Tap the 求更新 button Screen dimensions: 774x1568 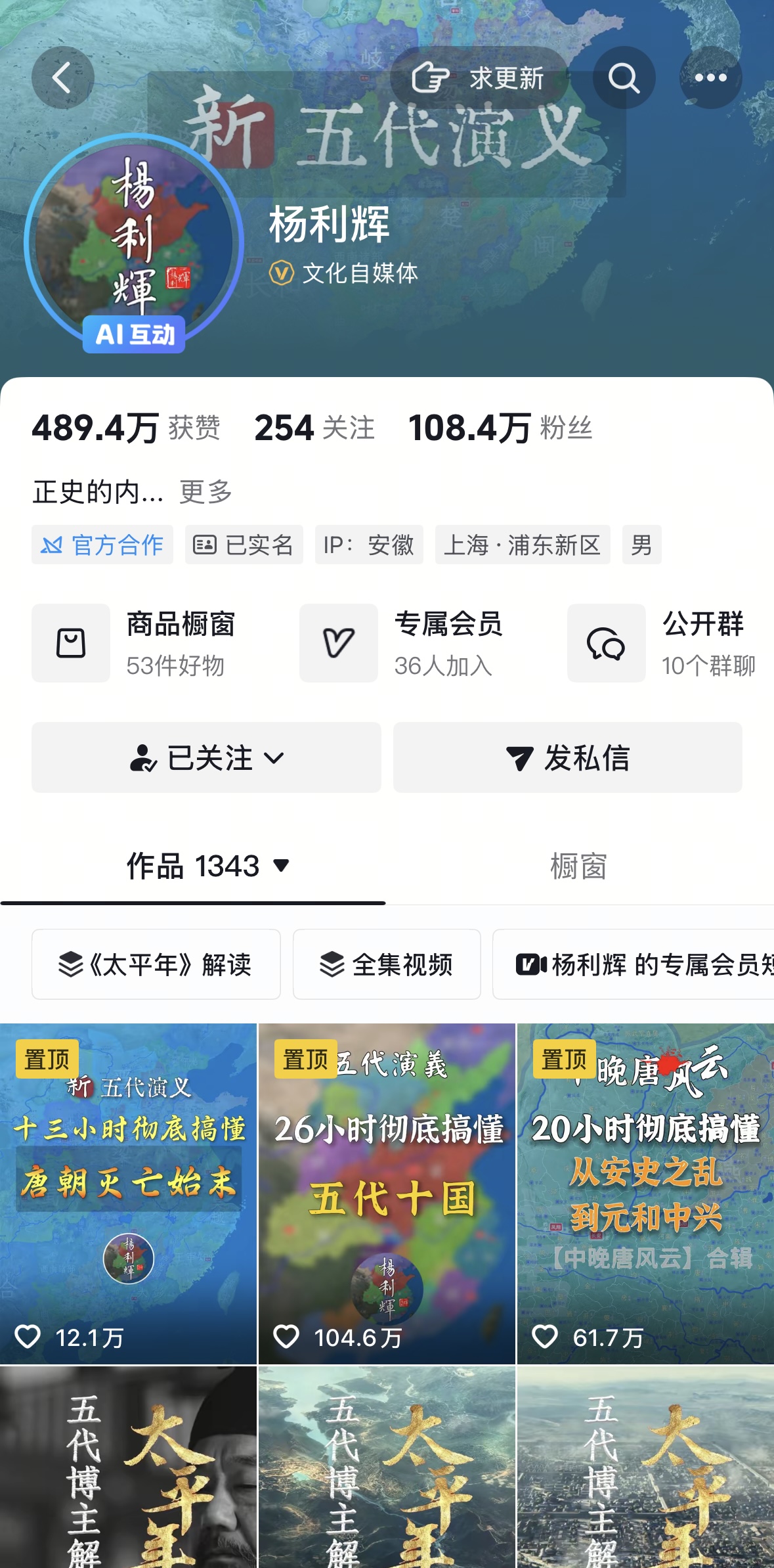pyautogui.click(x=479, y=78)
